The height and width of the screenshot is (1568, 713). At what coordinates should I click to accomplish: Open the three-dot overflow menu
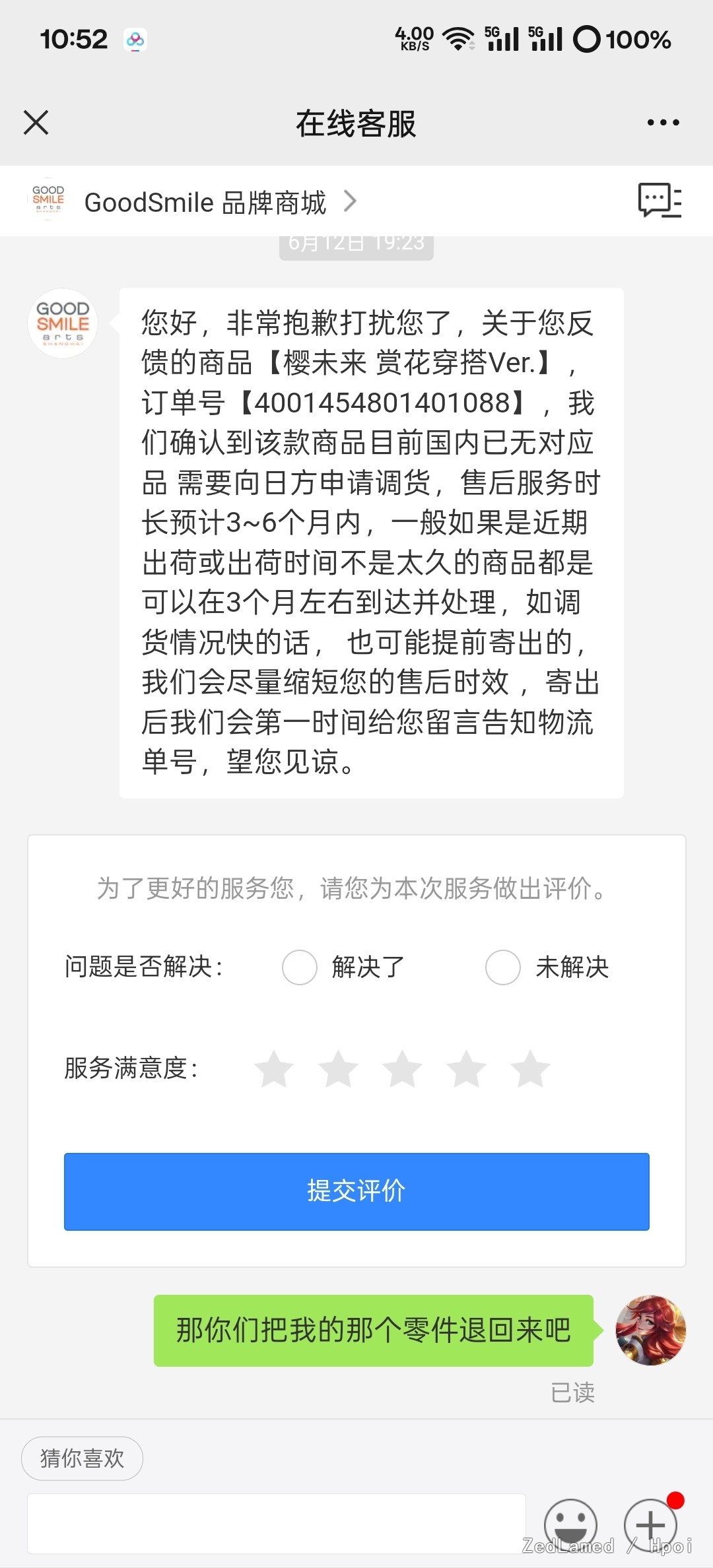pos(663,123)
